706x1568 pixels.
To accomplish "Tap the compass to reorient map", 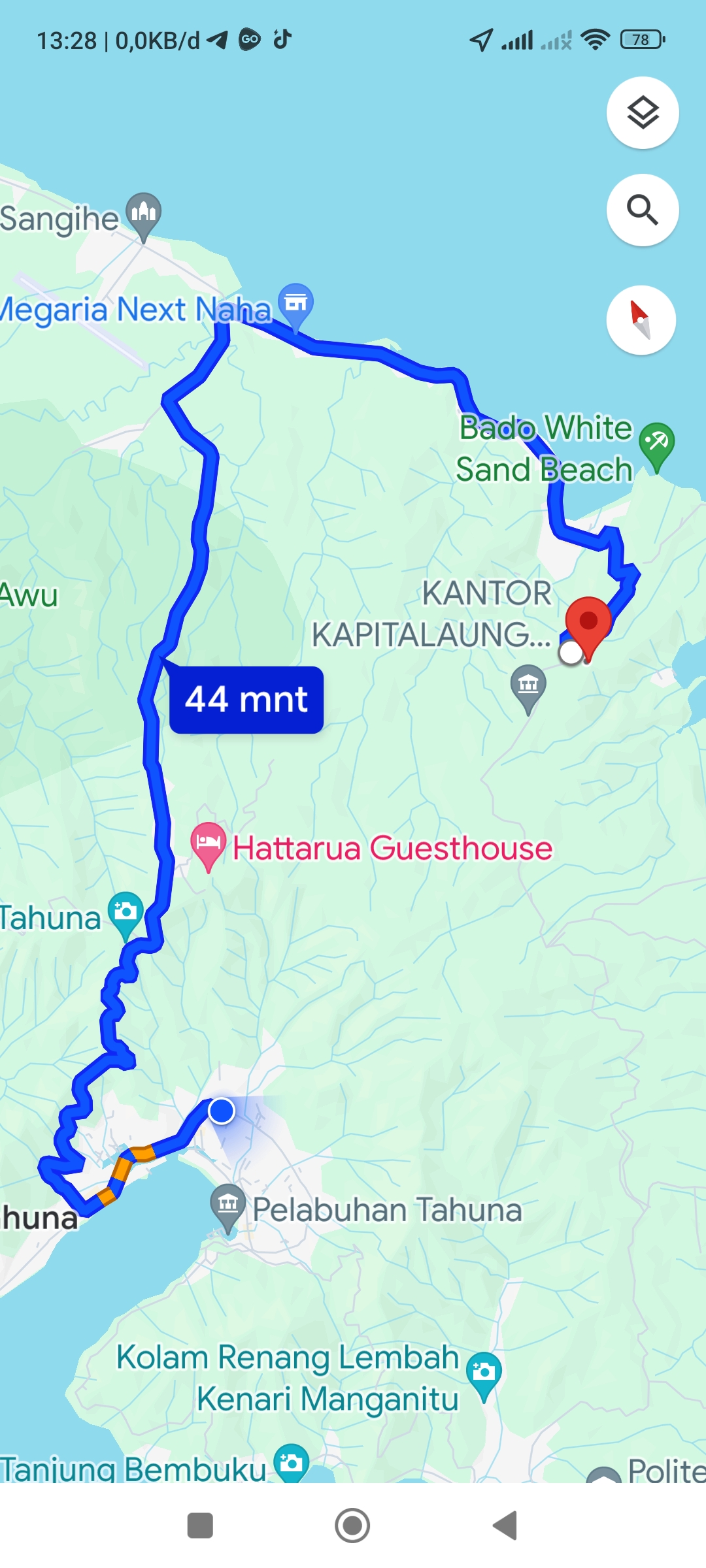I will pos(641,320).
